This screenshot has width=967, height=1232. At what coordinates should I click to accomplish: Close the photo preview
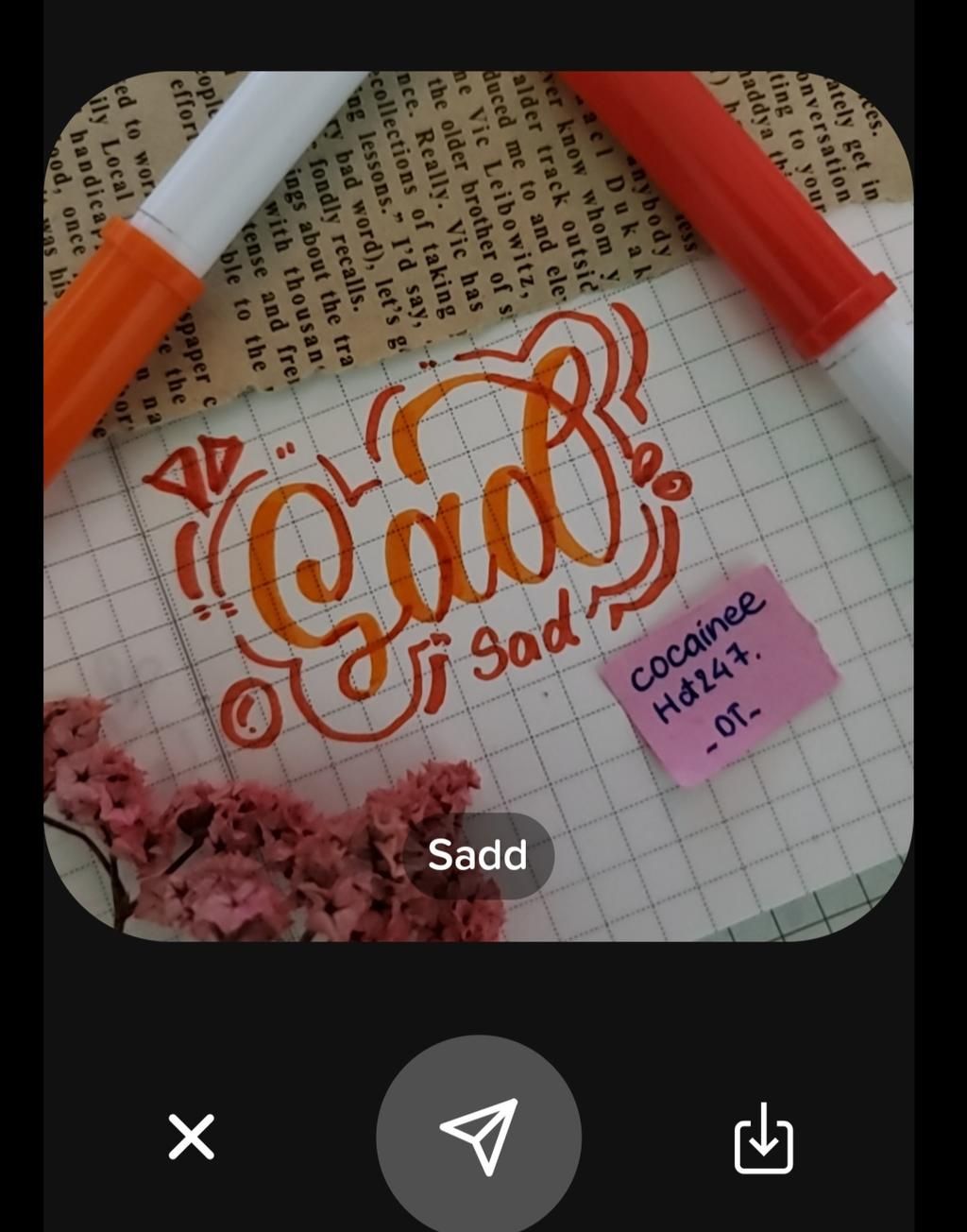point(192,1136)
